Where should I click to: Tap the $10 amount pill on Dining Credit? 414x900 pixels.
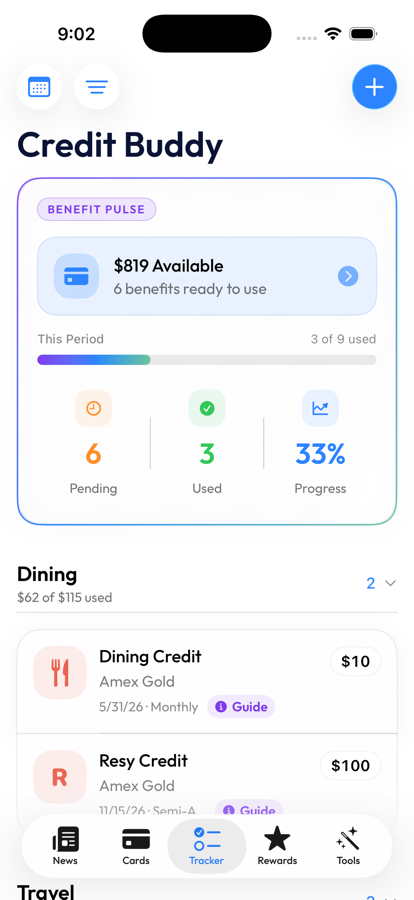coord(355,661)
